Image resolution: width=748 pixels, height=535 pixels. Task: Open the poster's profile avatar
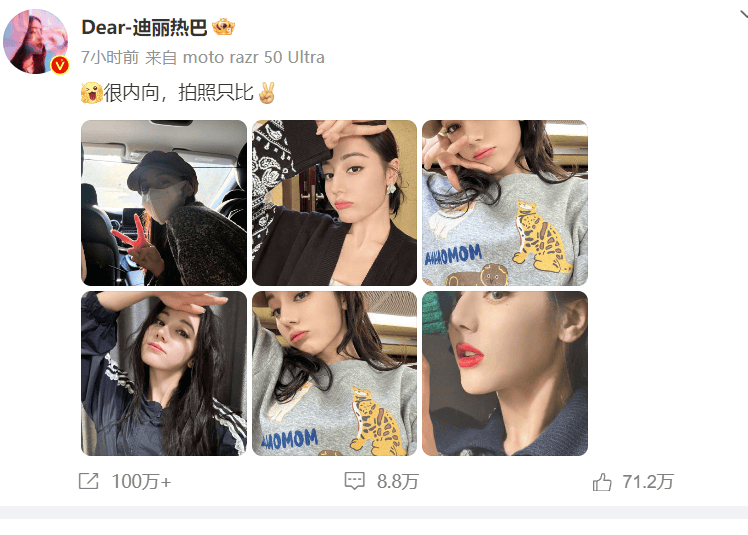37,42
